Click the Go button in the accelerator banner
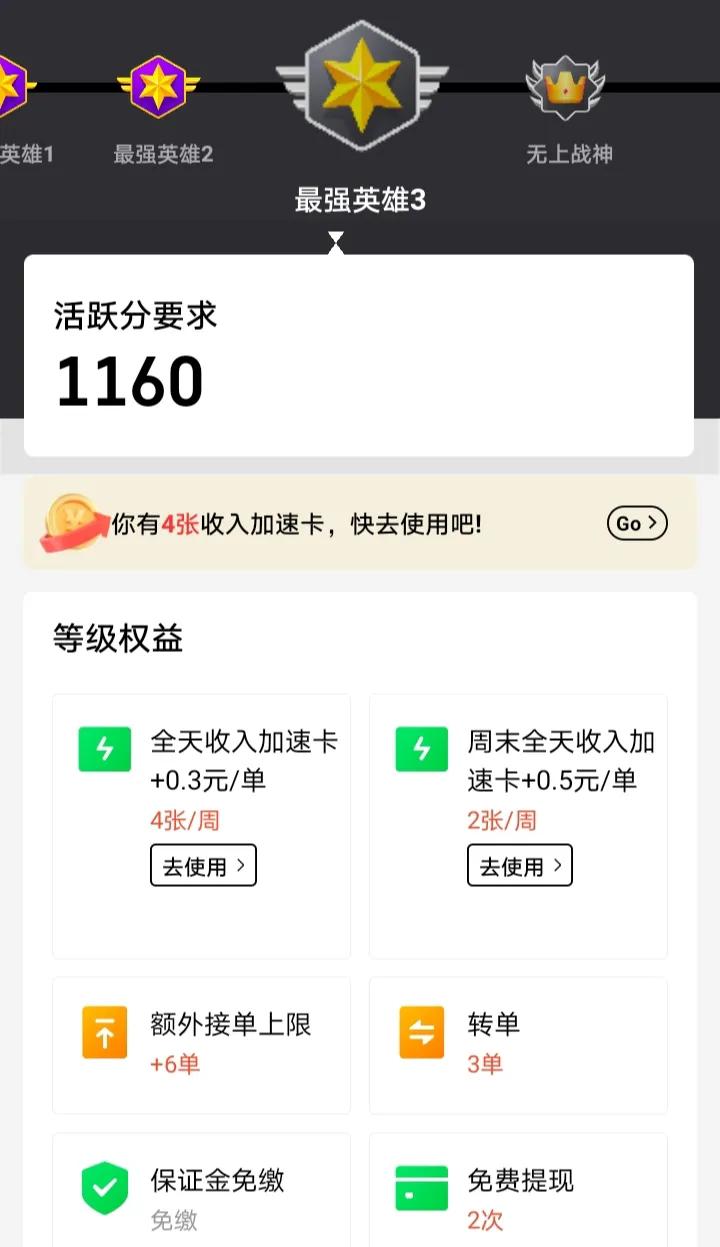Screen dimensions: 720x1247 point(637,523)
